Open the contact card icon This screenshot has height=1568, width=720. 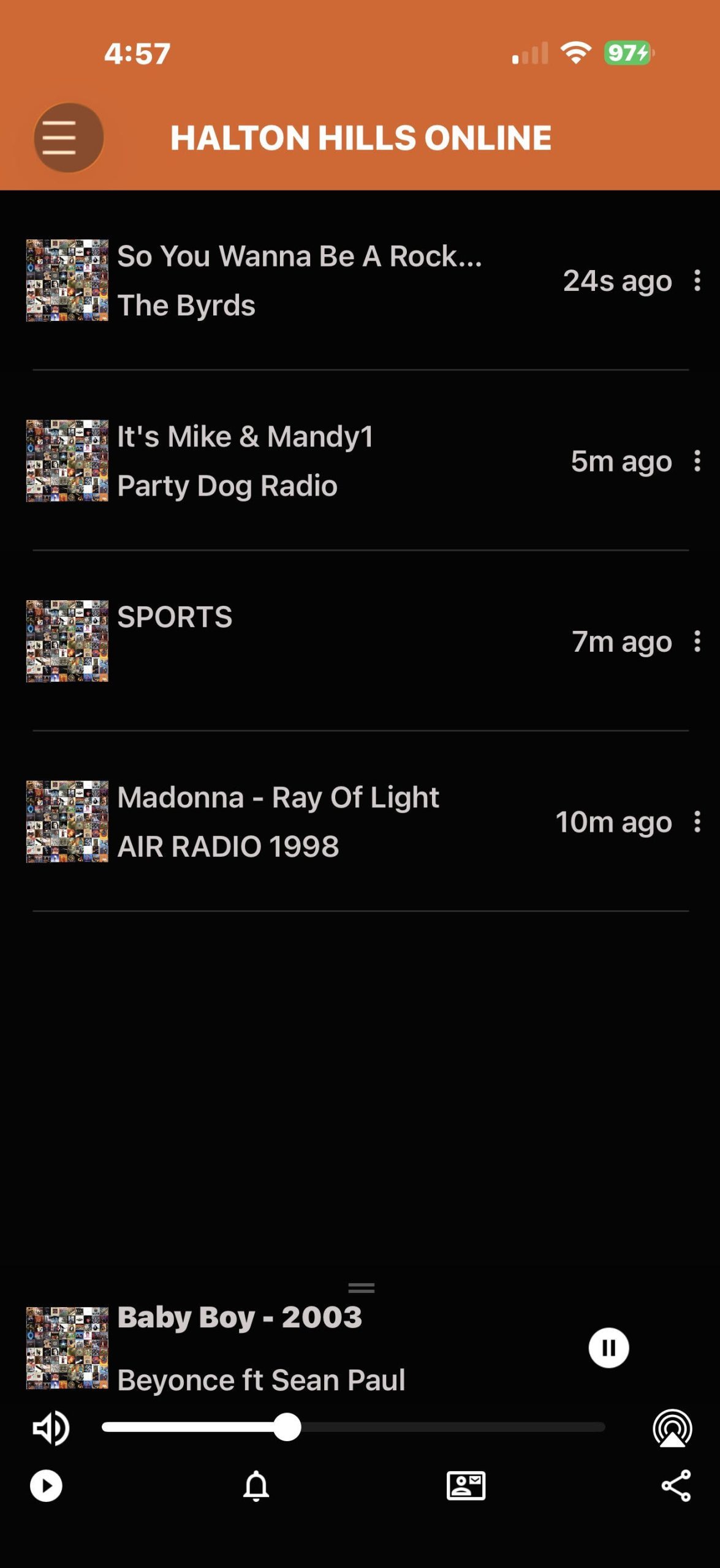466,1486
